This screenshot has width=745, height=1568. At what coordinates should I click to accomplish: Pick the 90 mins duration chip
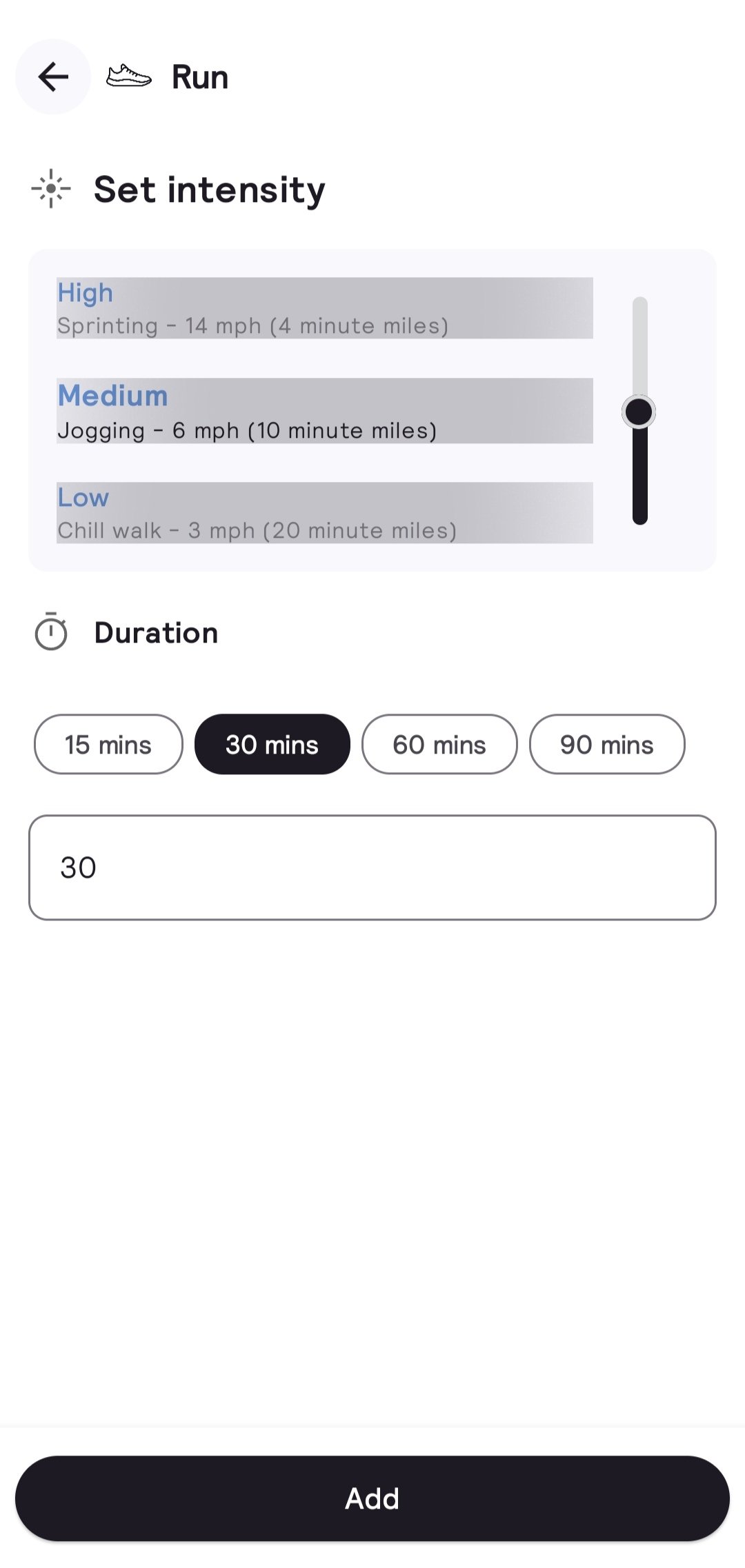[x=607, y=745]
